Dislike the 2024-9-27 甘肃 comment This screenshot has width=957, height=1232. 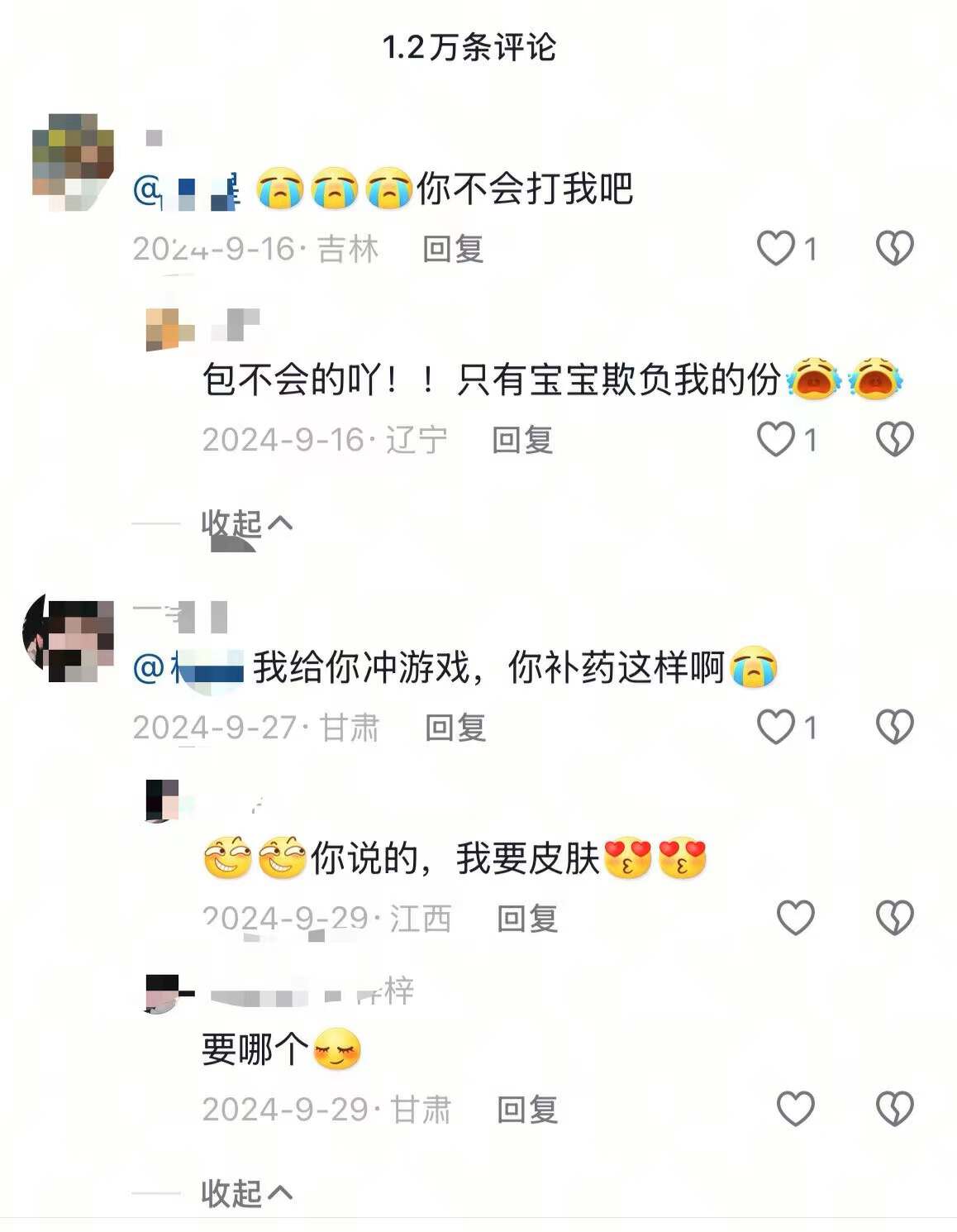click(x=894, y=727)
